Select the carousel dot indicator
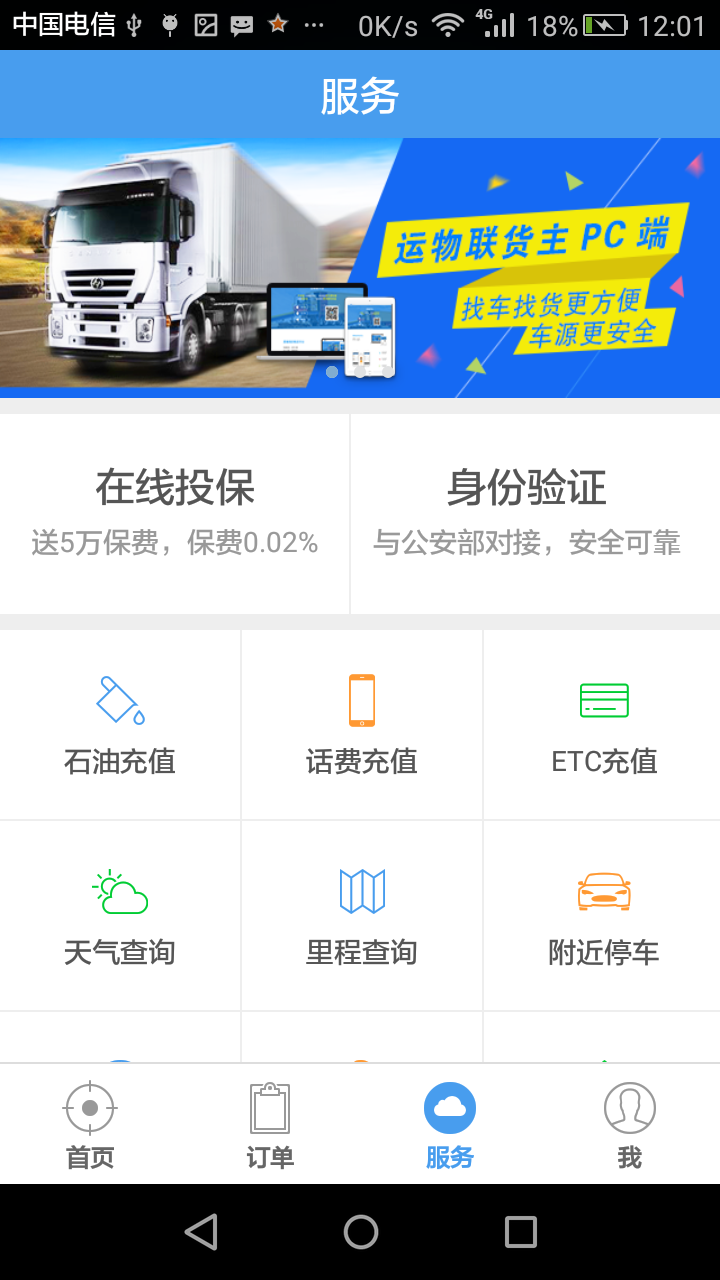 332,372
